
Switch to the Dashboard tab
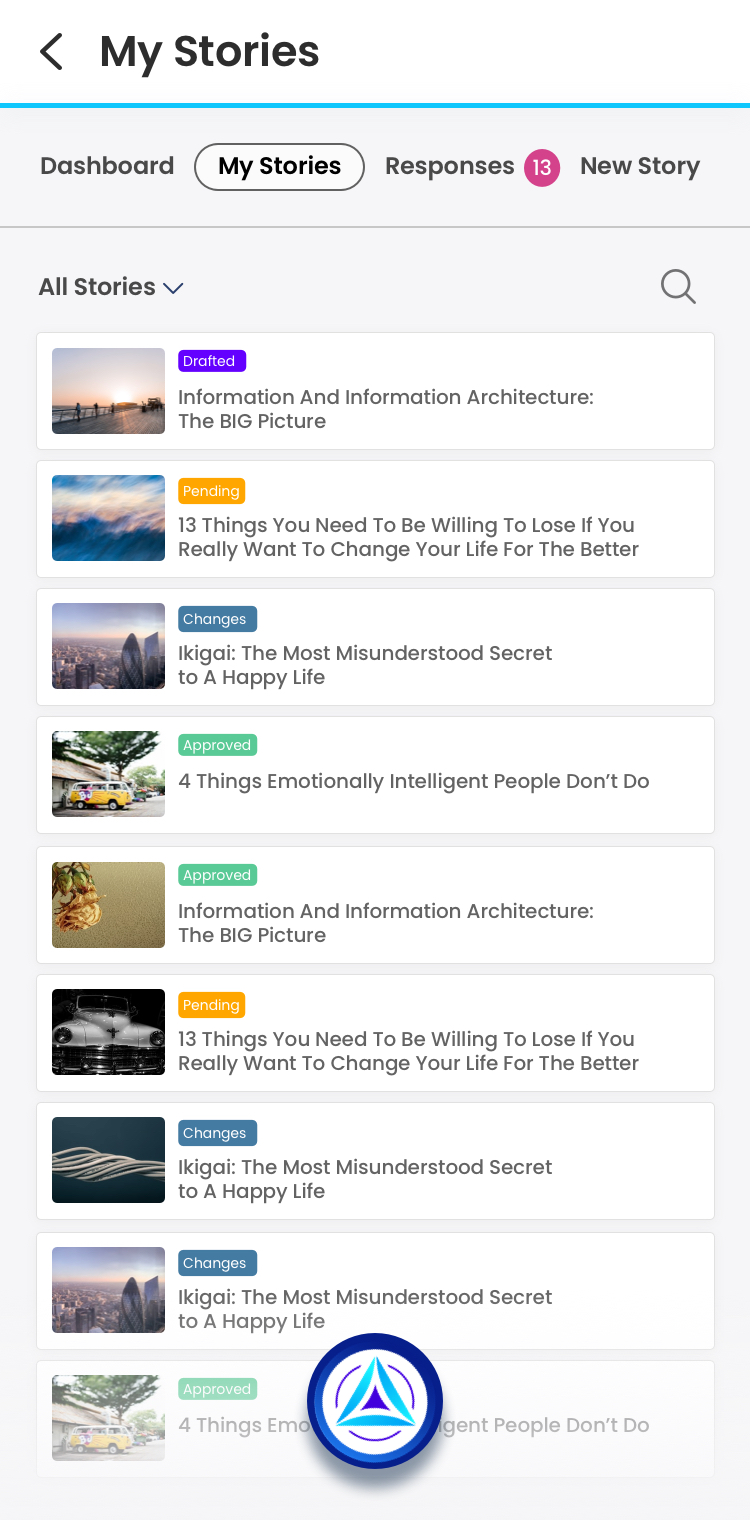pyautogui.click(x=107, y=166)
